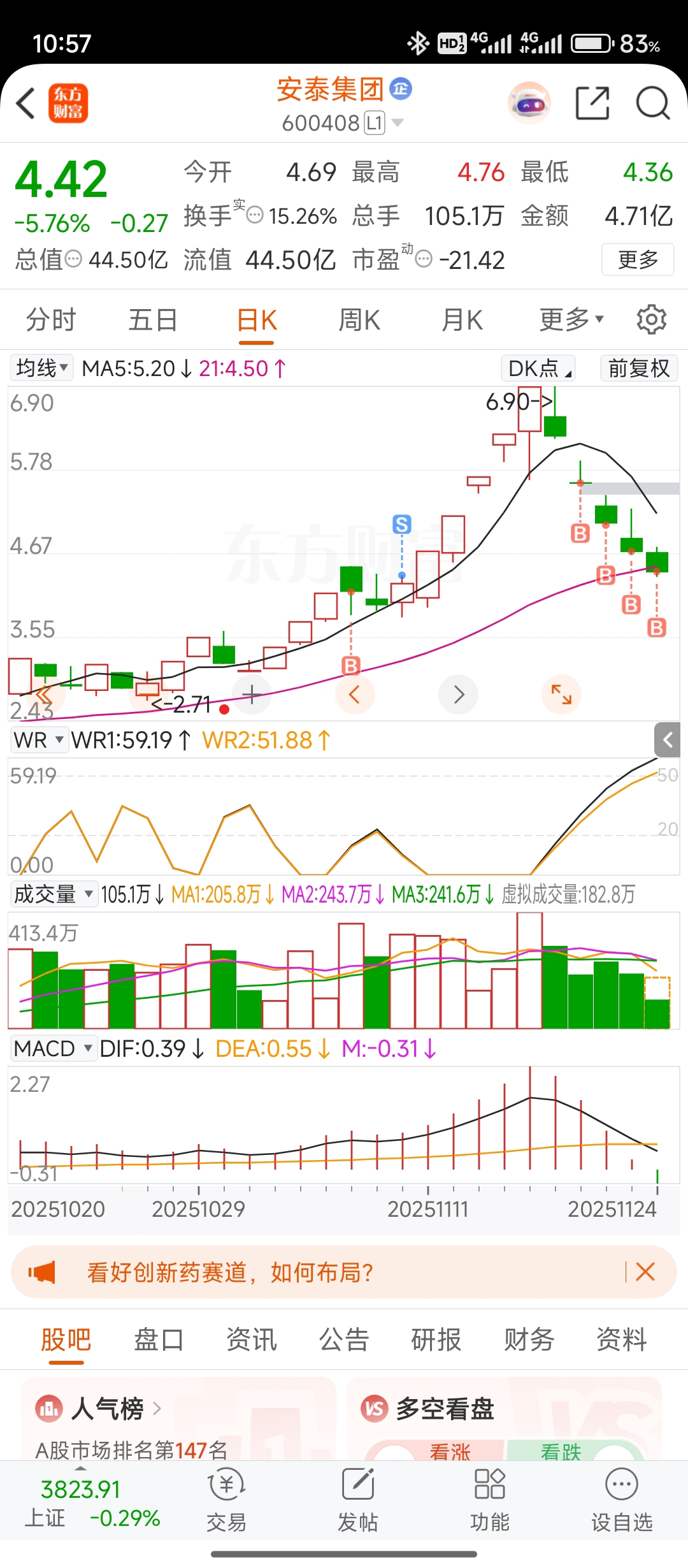The height and width of the screenshot is (1568, 688).
Task: Open the 公告 tab
Action: [x=344, y=1339]
